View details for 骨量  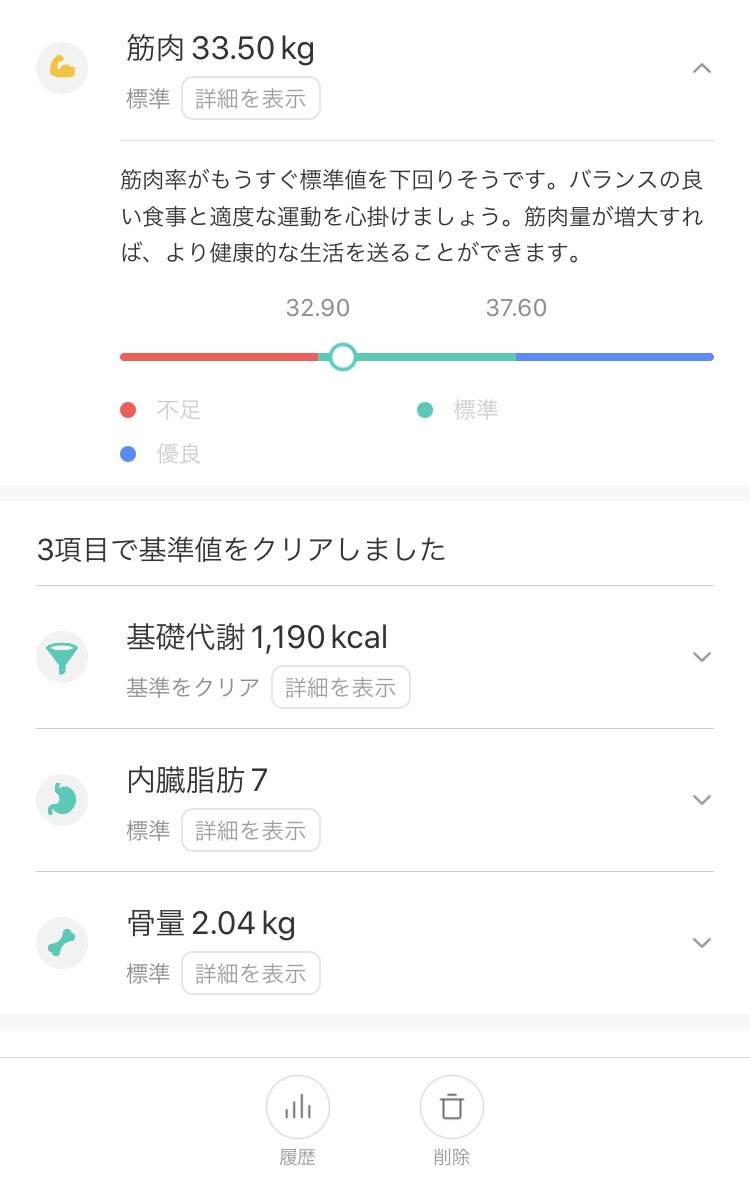251,974
